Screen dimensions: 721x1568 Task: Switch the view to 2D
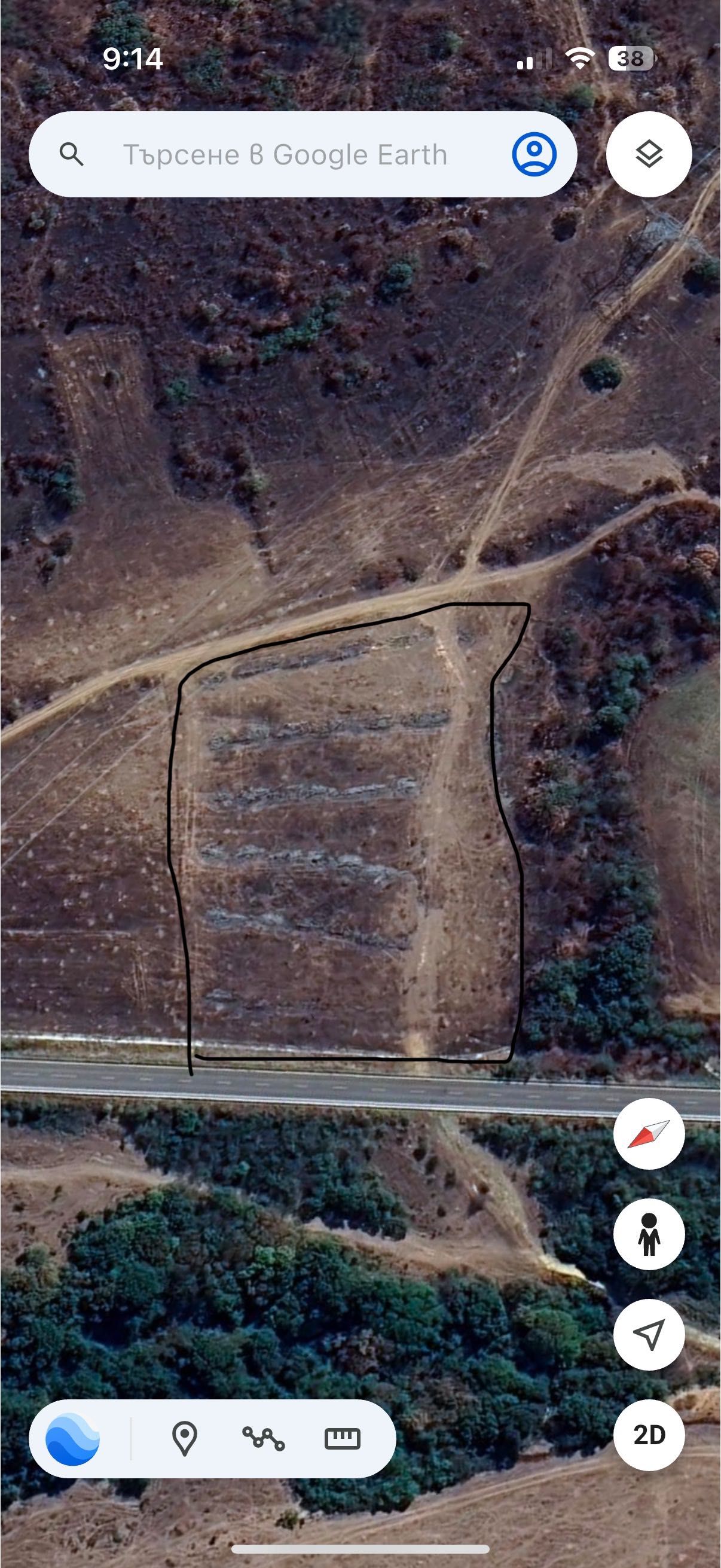[649, 1435]
